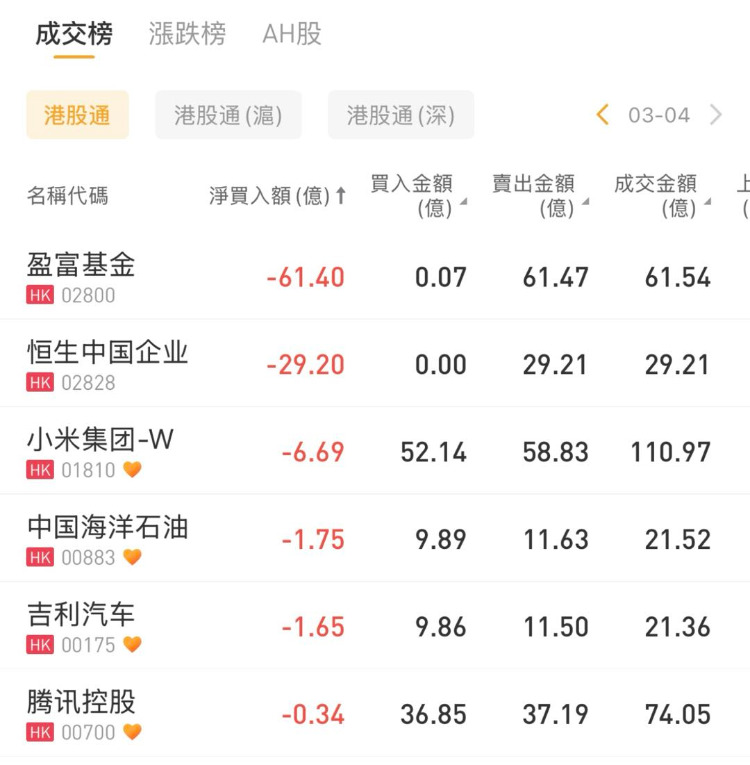The image size is (750, 765).
Task: View 小米集团-W stock details
Action: point(100,451)
